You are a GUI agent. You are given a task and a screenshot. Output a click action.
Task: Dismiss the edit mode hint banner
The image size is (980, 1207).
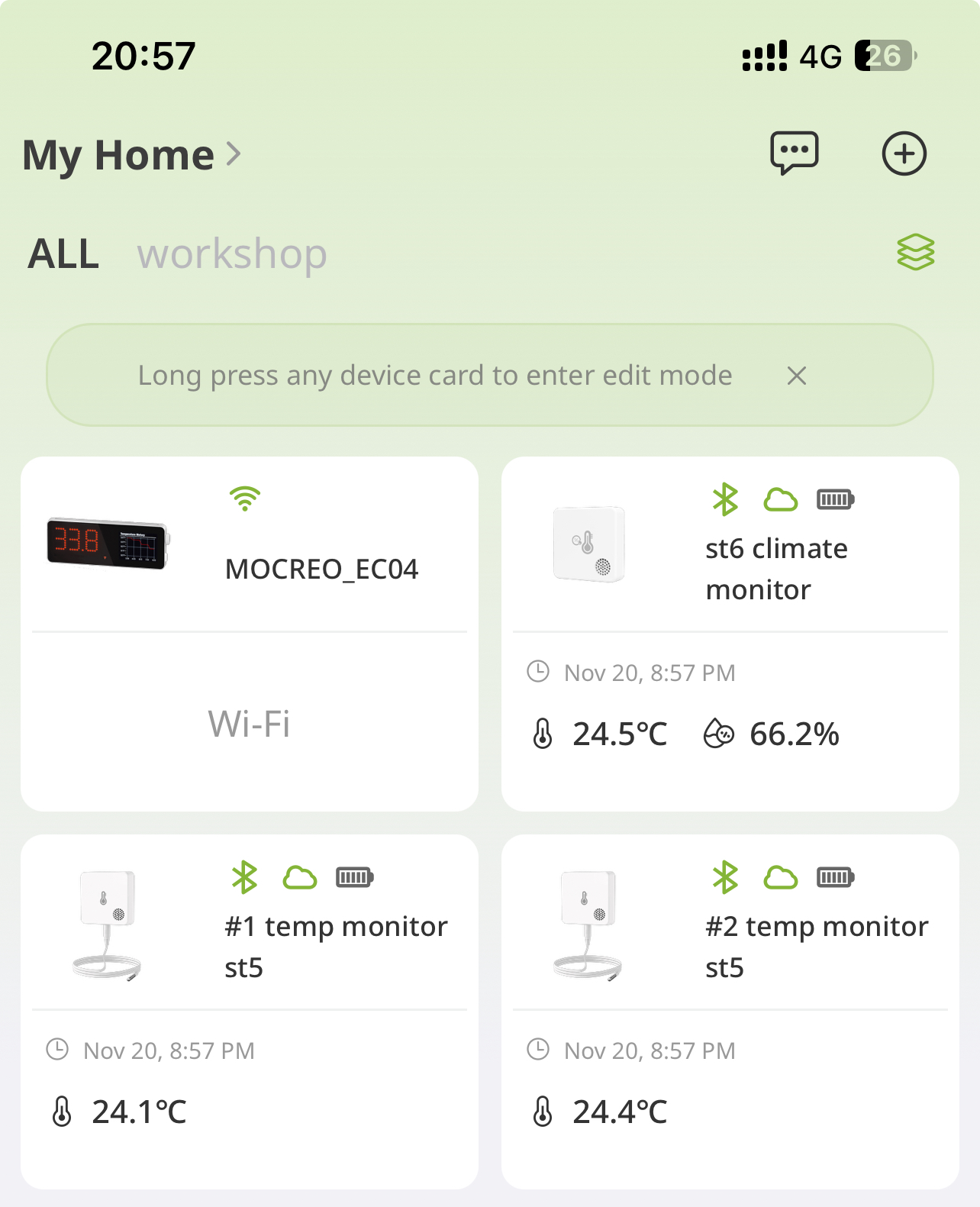point(796,376)
